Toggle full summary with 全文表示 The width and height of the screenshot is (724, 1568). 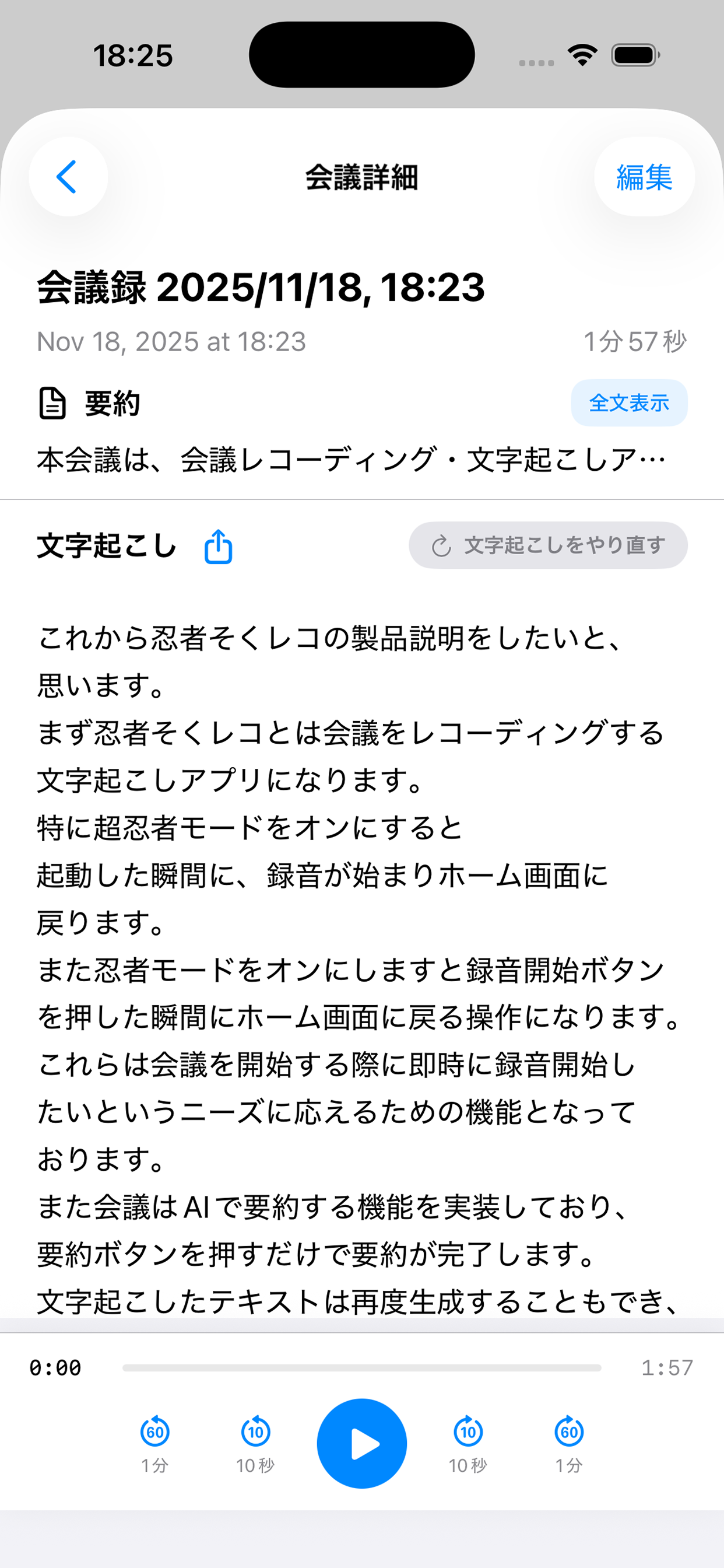tap(630, 402)
